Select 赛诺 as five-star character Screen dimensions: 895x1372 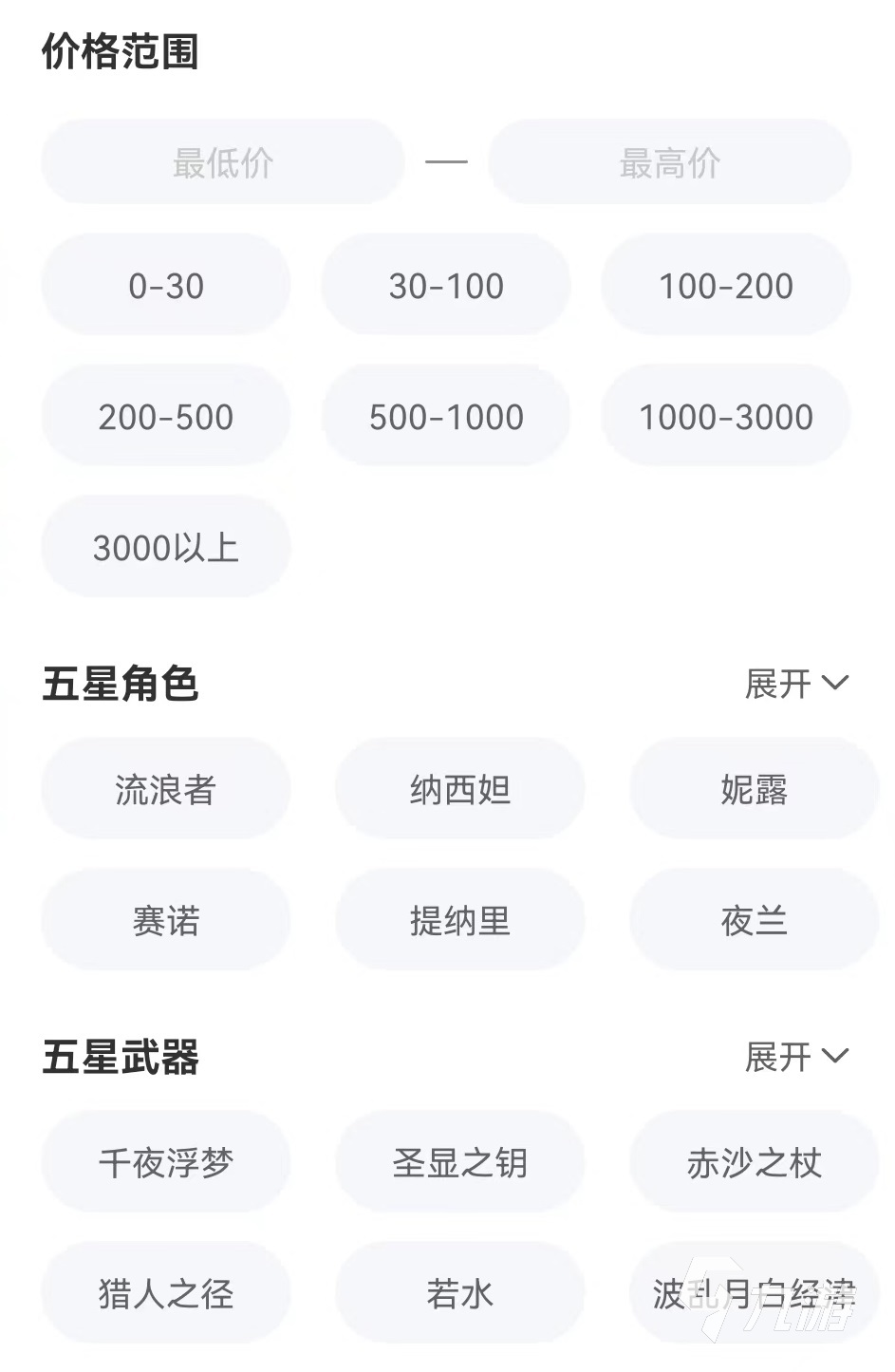coord(166,920)
